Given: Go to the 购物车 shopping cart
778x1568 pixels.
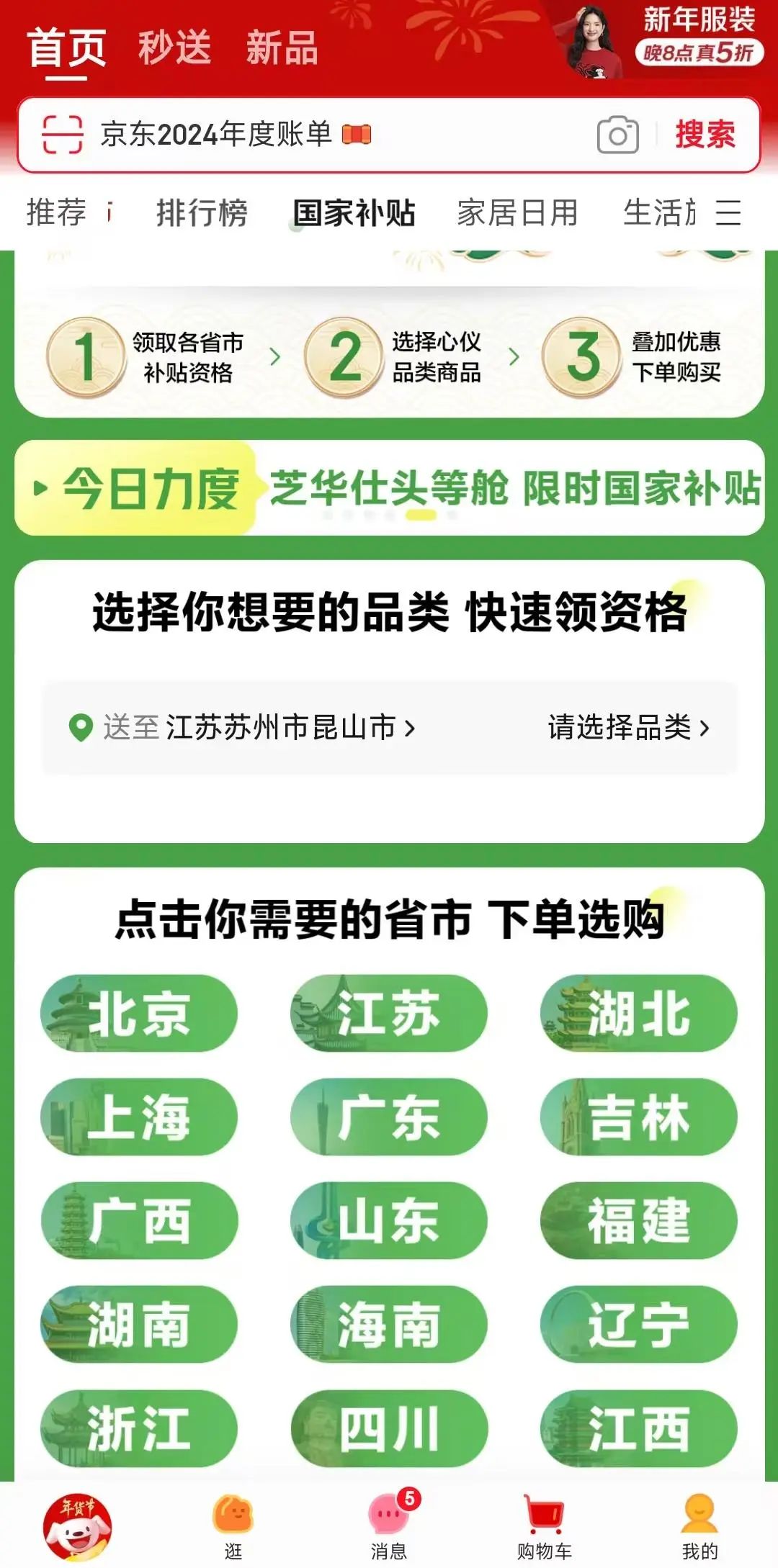Looking at the screenshot, I should click(x=545, y=1525).
